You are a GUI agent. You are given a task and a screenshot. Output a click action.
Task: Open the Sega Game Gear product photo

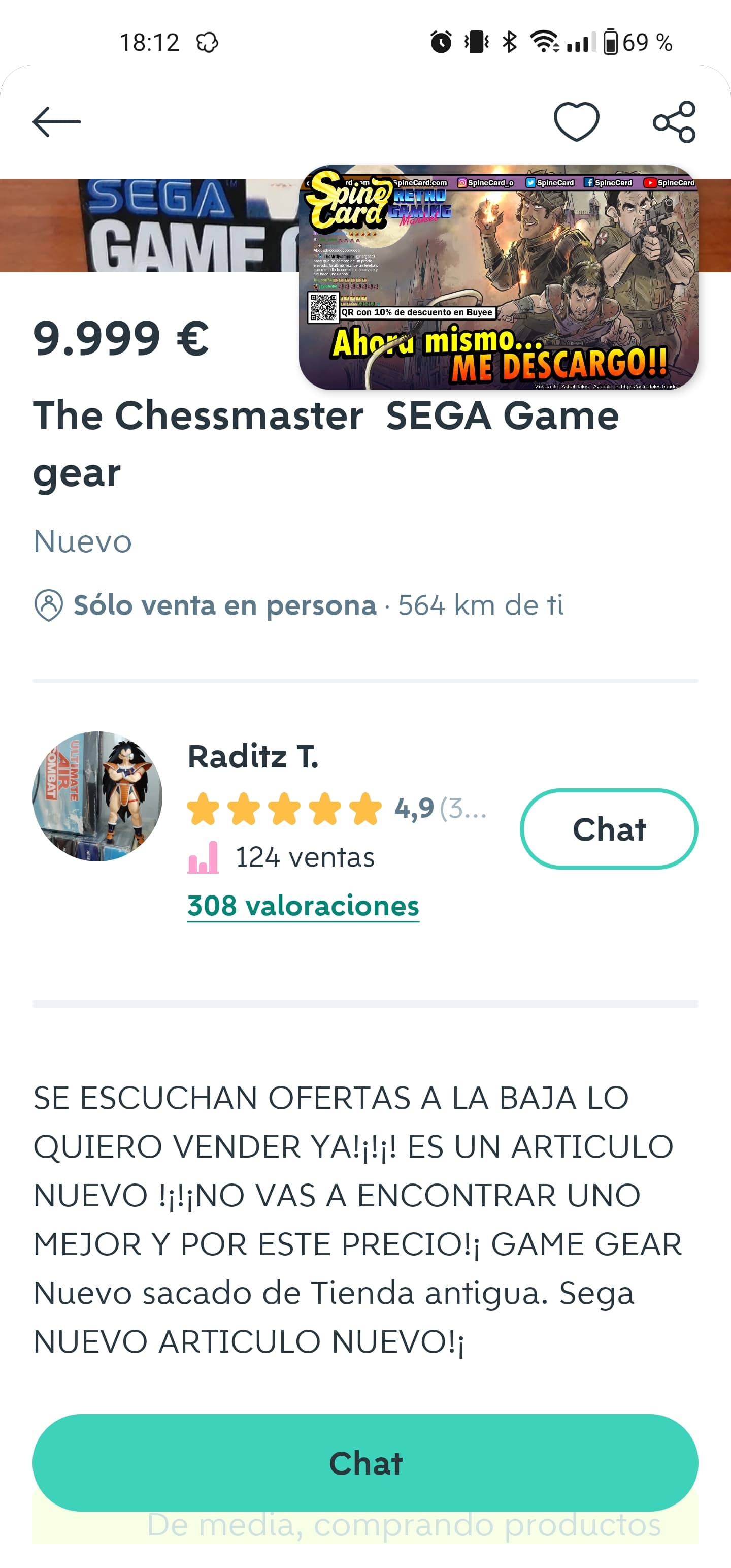click(149, 225)
